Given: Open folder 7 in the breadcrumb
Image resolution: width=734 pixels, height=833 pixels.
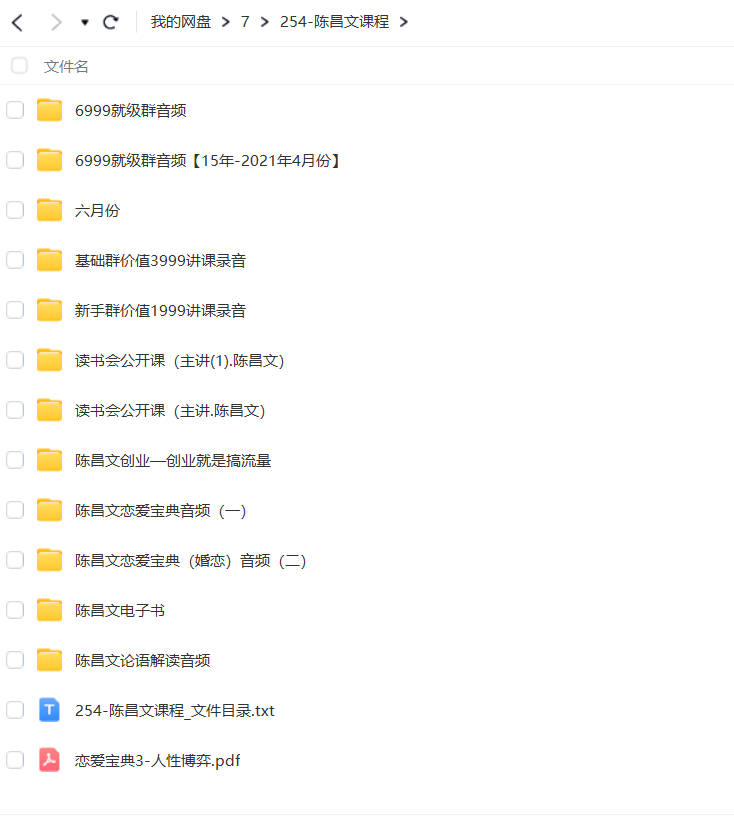Looking at the screenshot, I should (x=245, y=21).
